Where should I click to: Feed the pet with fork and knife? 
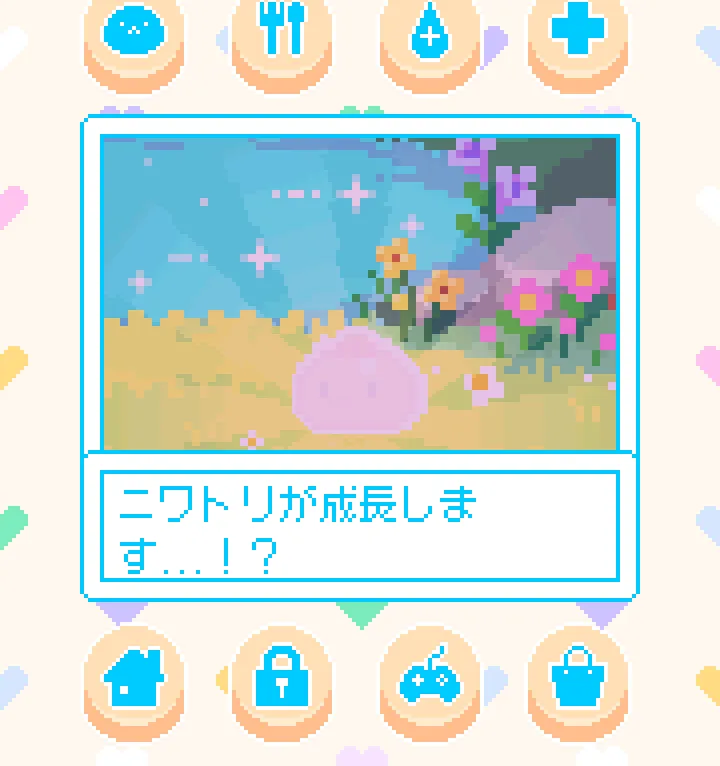pos(281,32)
